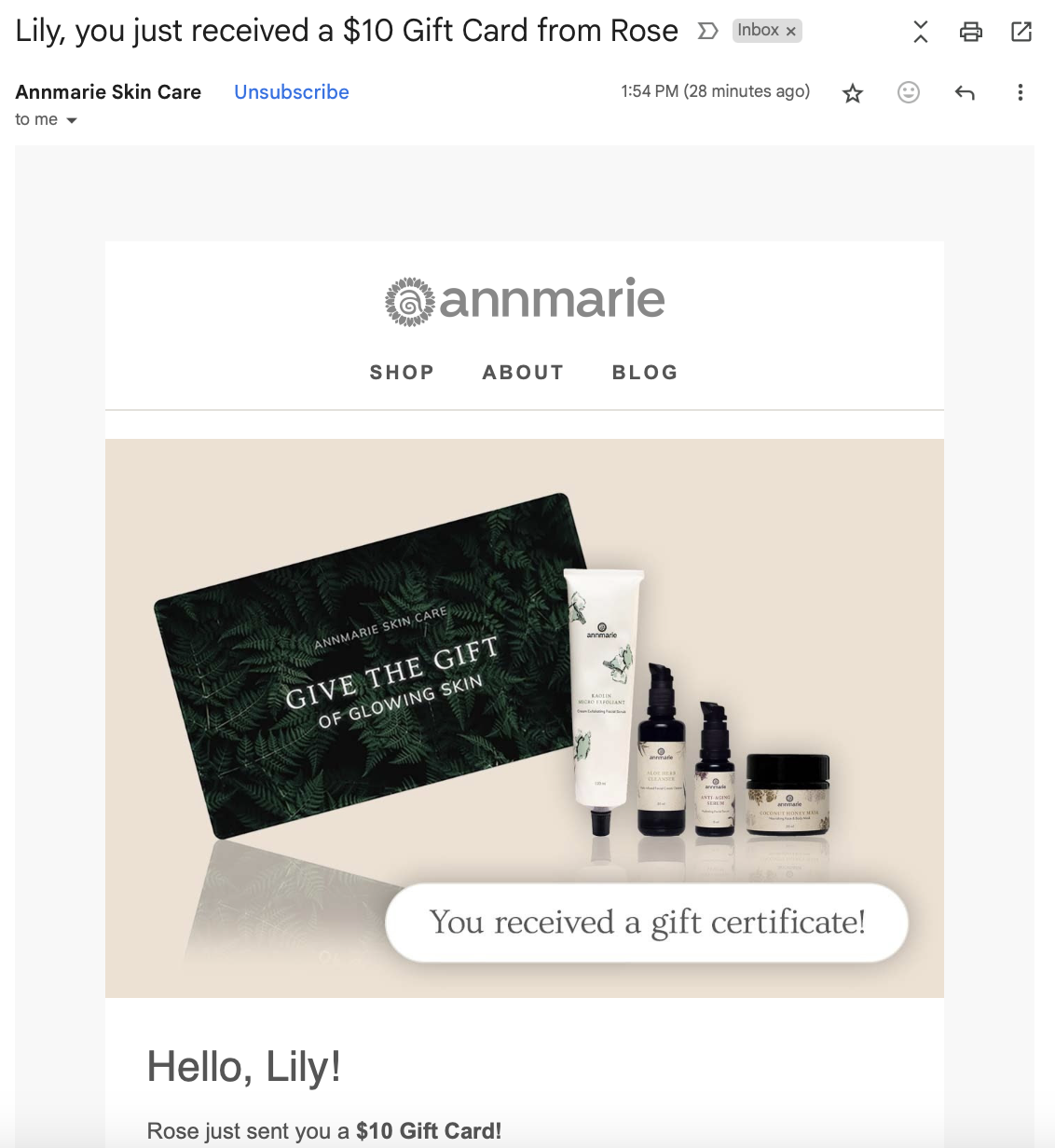Print this email

[x=970, y=32]
